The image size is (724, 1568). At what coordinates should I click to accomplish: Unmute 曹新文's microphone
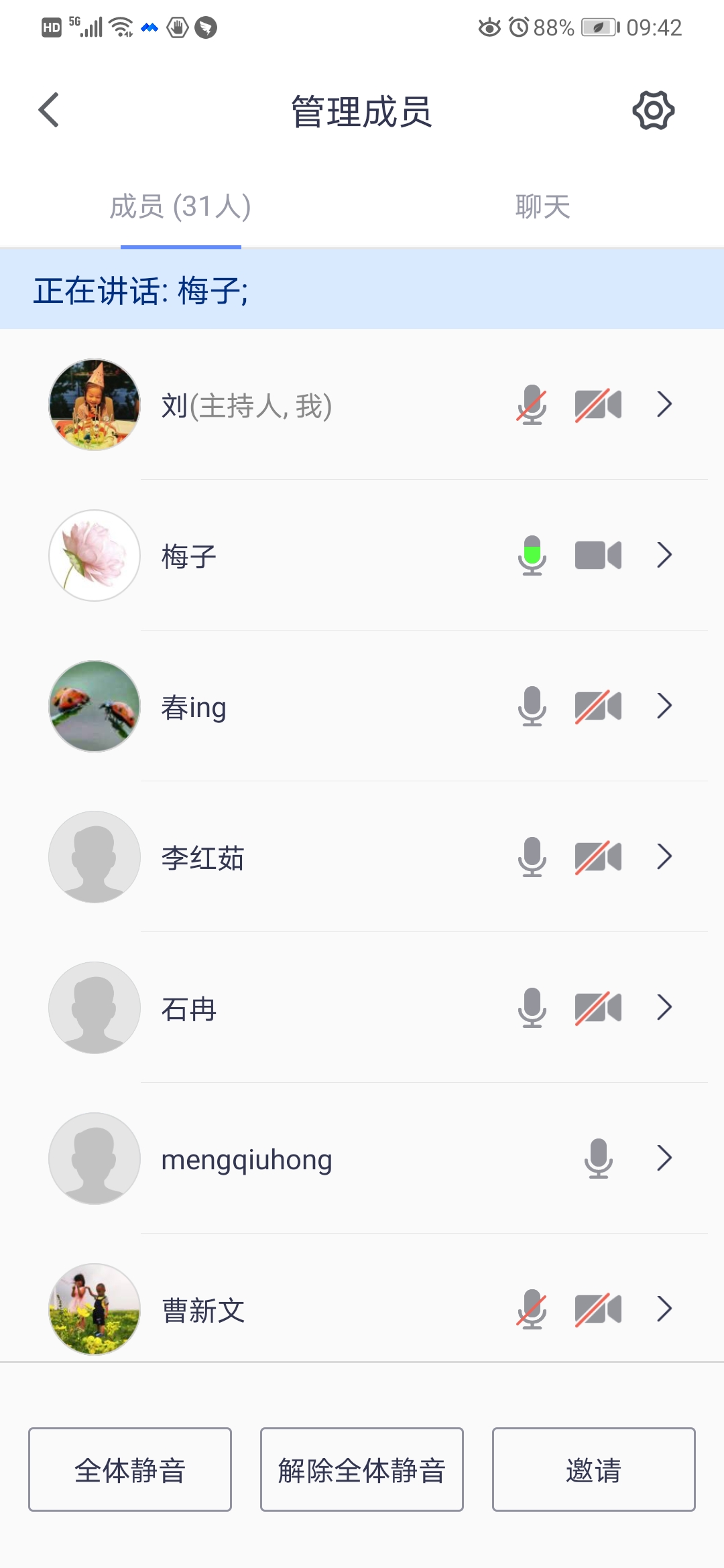(532, 1309)
